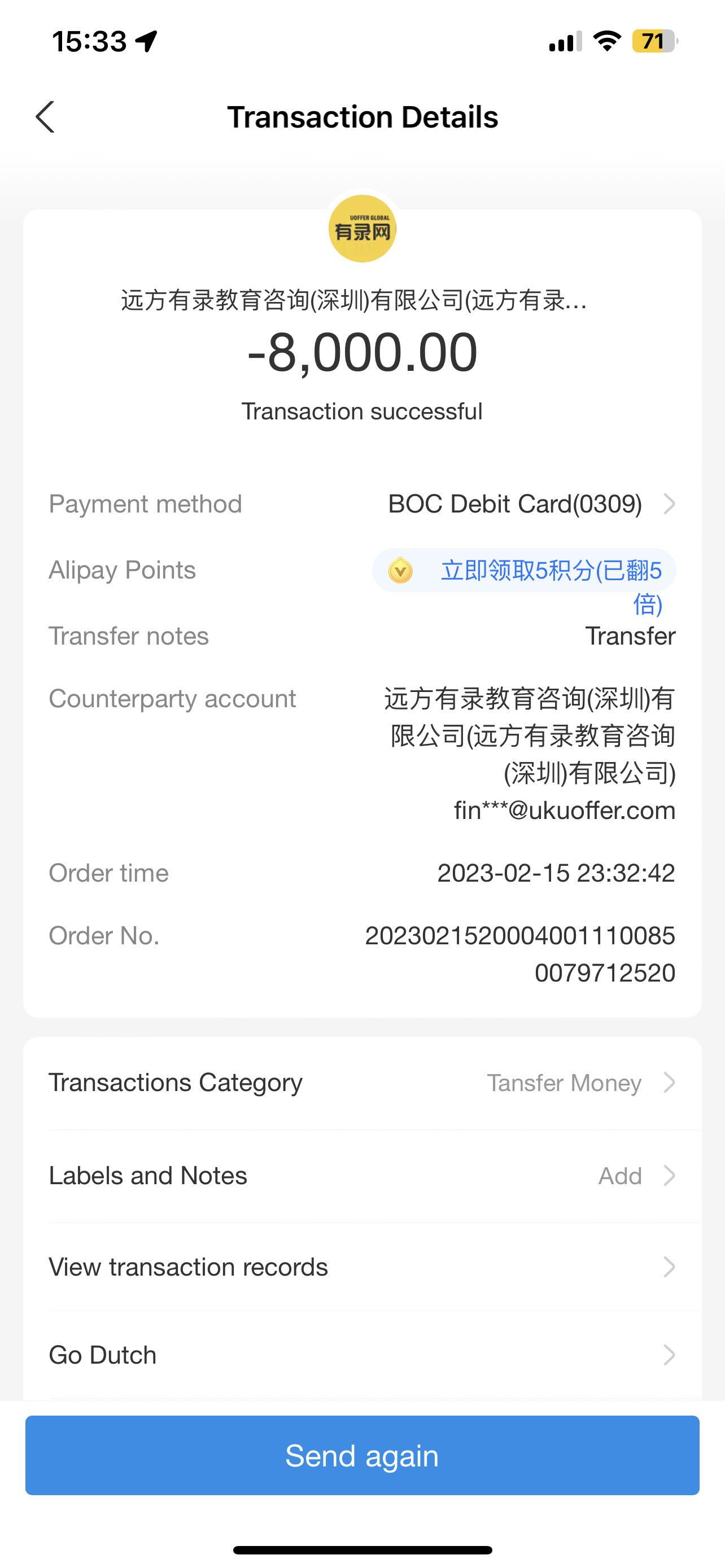The width and height of the screenshot is (725, 1568).
Task: View transaction records
Action: coord(361,1267)
